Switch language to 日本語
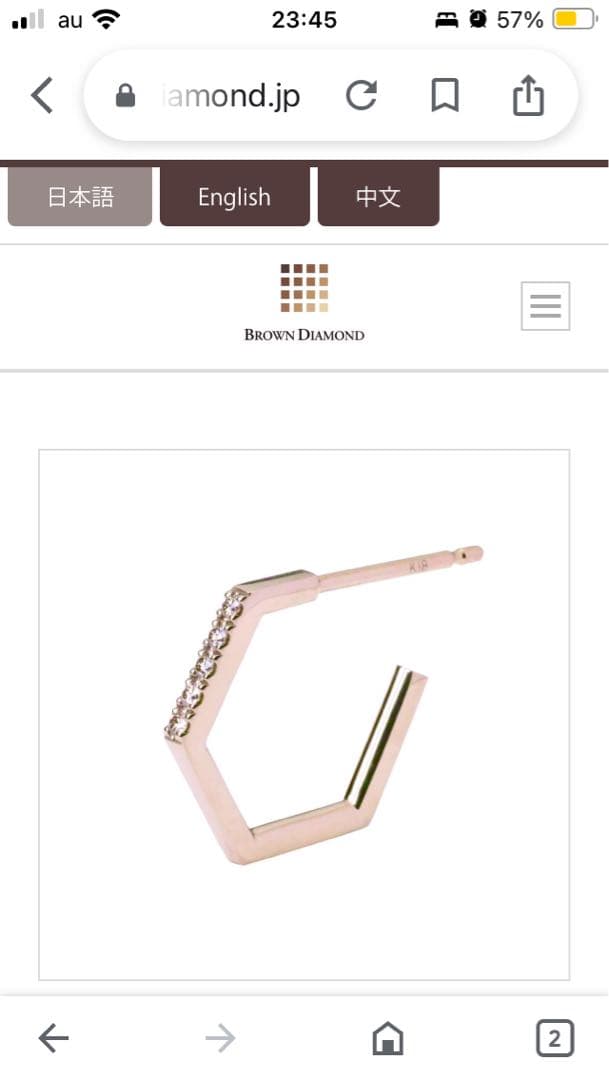609x1080 pixels. pyautogui.click(x=80, y=197)
